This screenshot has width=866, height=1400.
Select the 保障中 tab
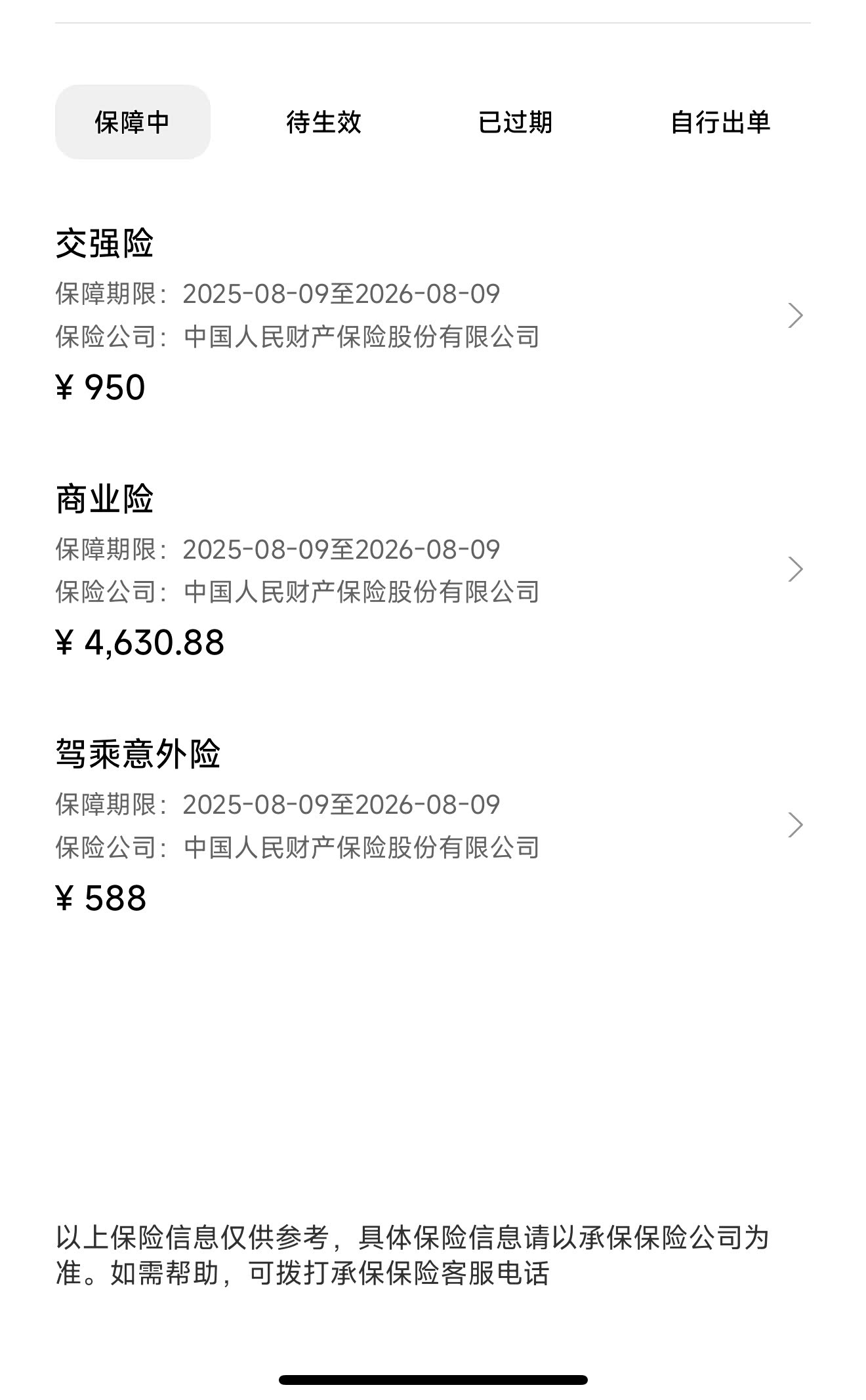pos(133,122)
